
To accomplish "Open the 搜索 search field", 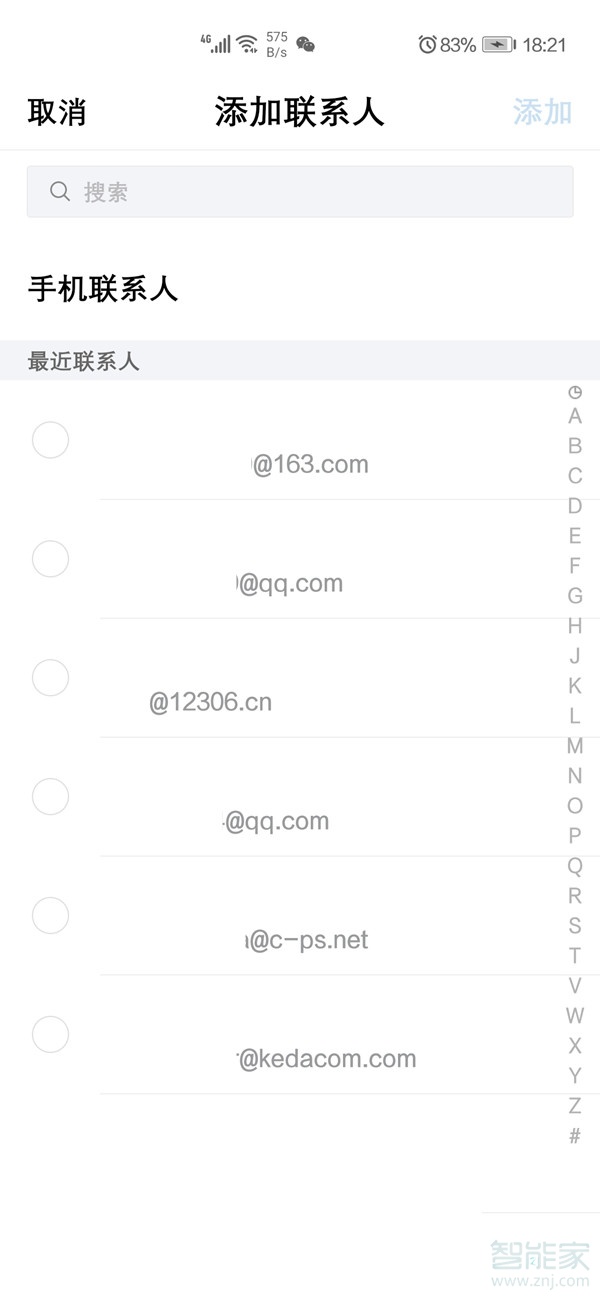I will click(x=300, y=192).
